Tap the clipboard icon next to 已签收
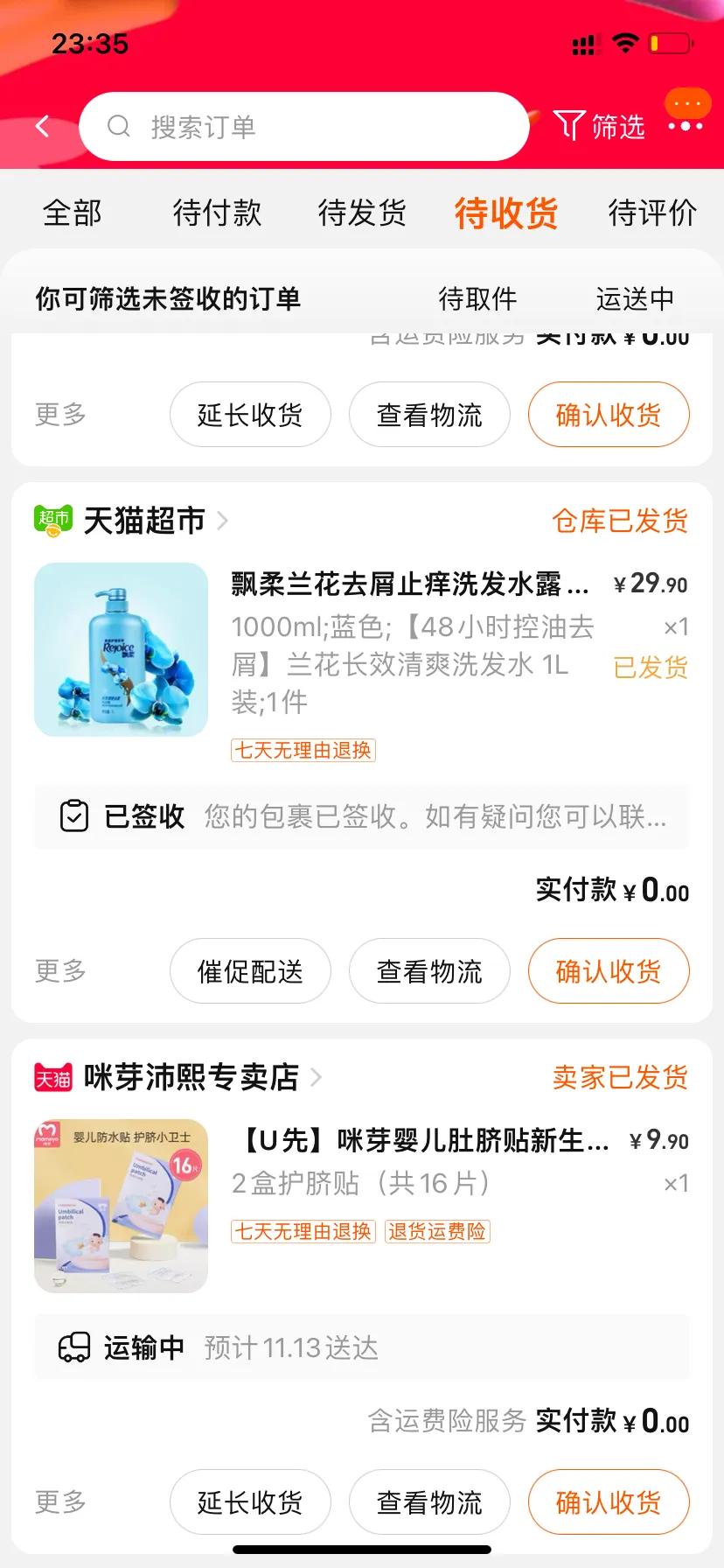 75,815
